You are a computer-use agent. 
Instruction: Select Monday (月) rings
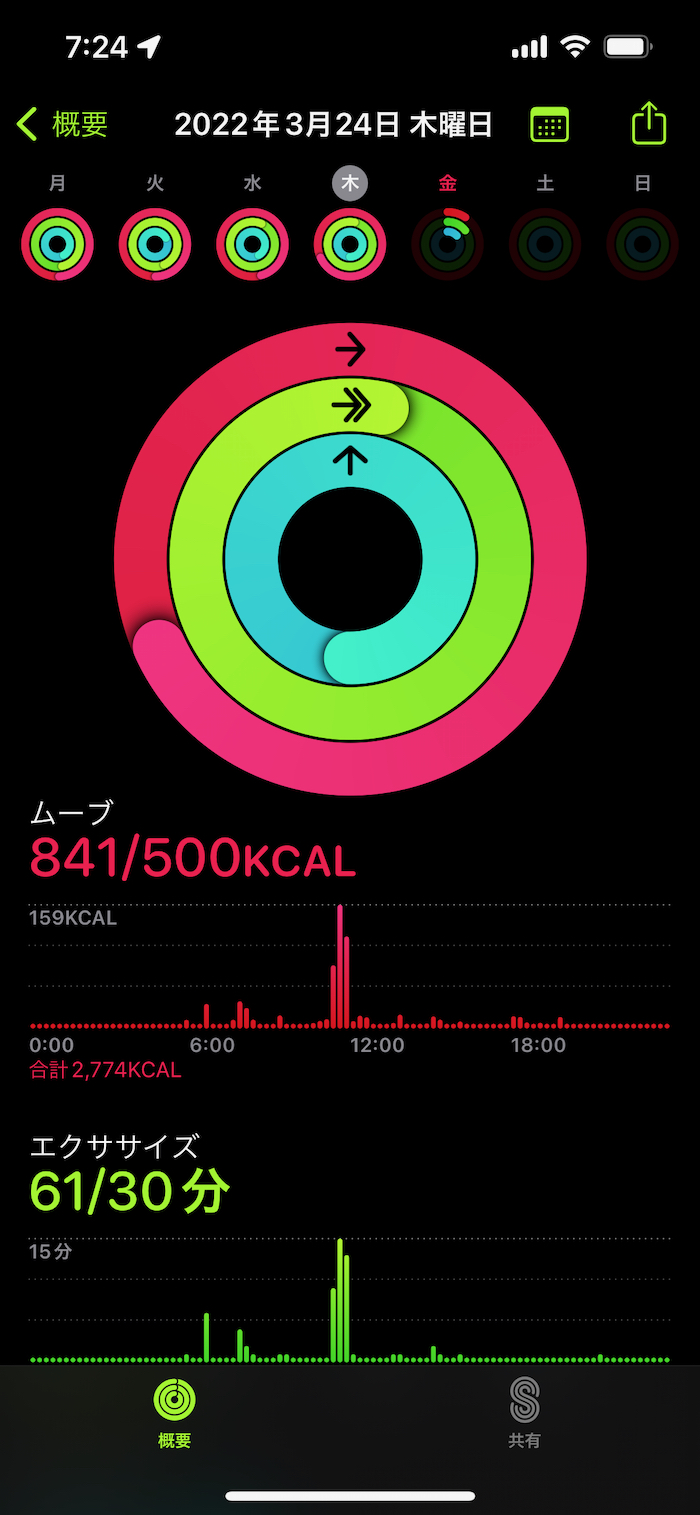[57, 243]
